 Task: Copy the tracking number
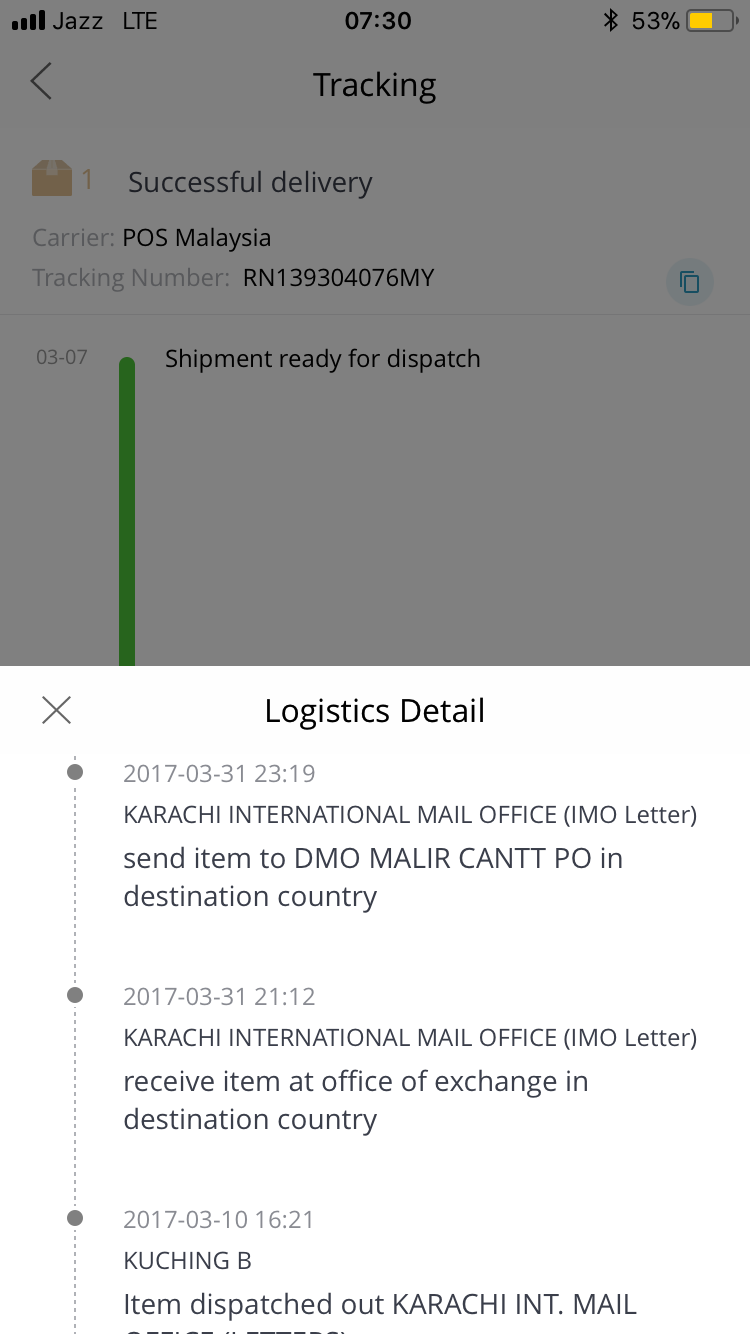690,282
